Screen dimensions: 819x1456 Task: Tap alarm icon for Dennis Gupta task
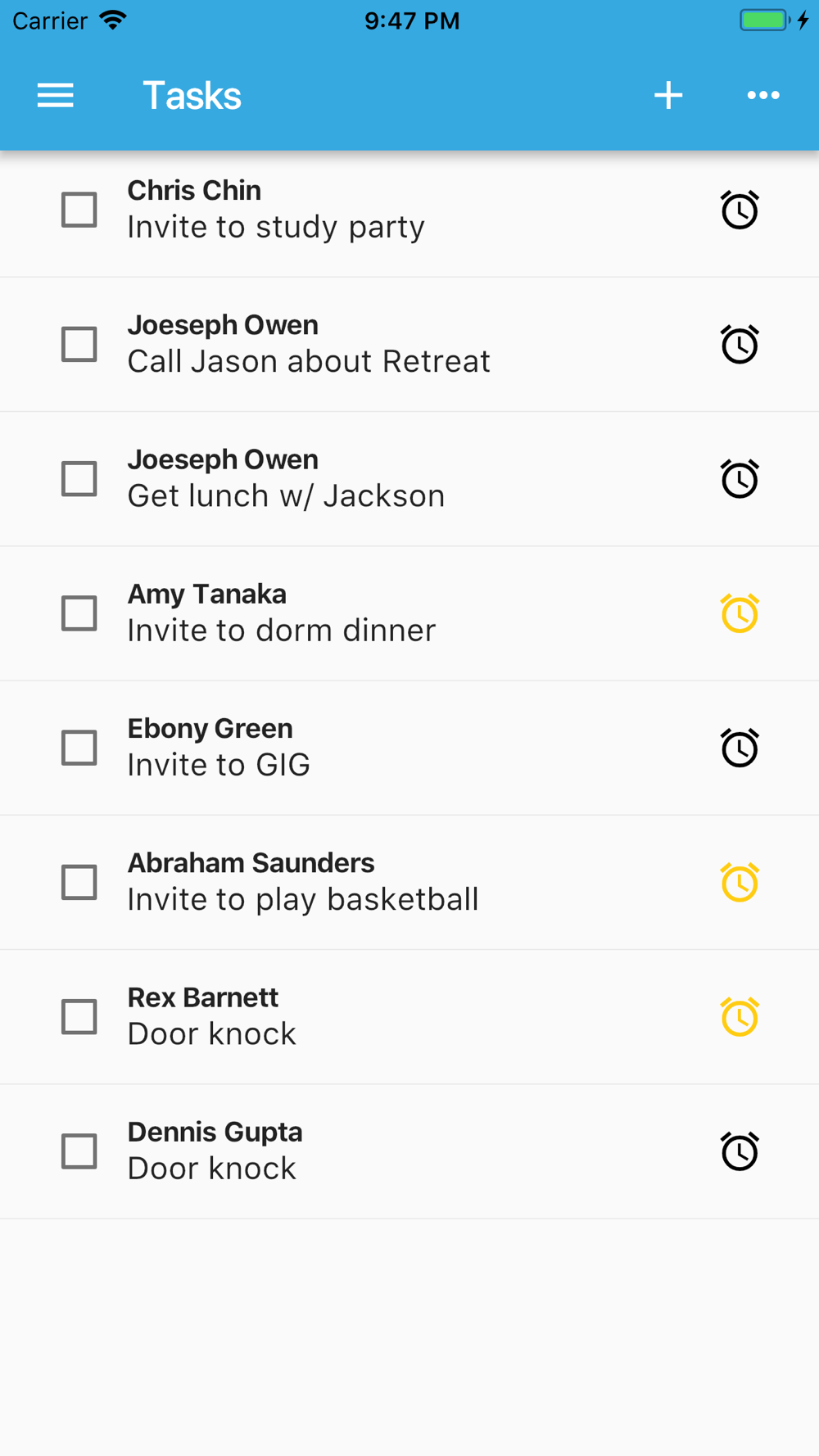[x=740, y=1151]
